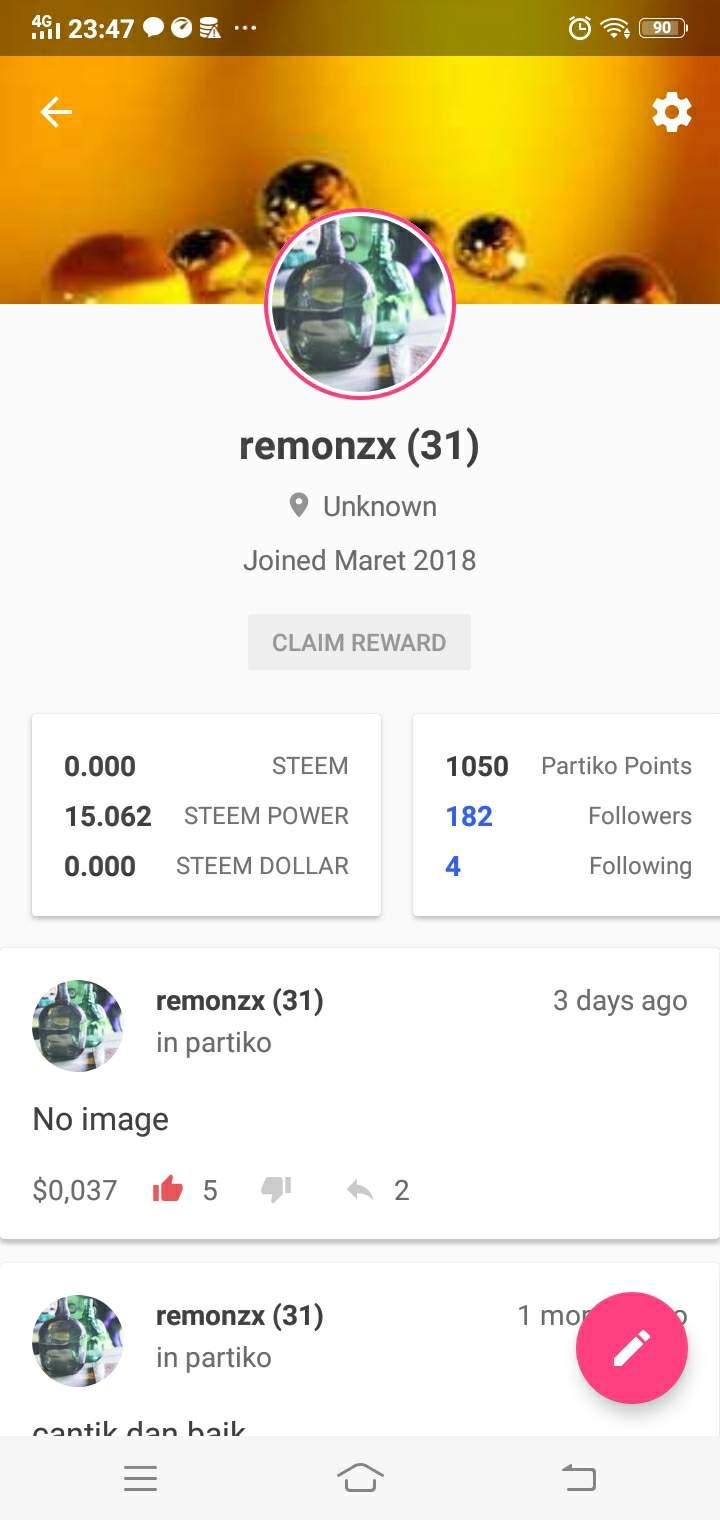Go back using the top arrow
720x1520 pixels.
click(56, 112)
